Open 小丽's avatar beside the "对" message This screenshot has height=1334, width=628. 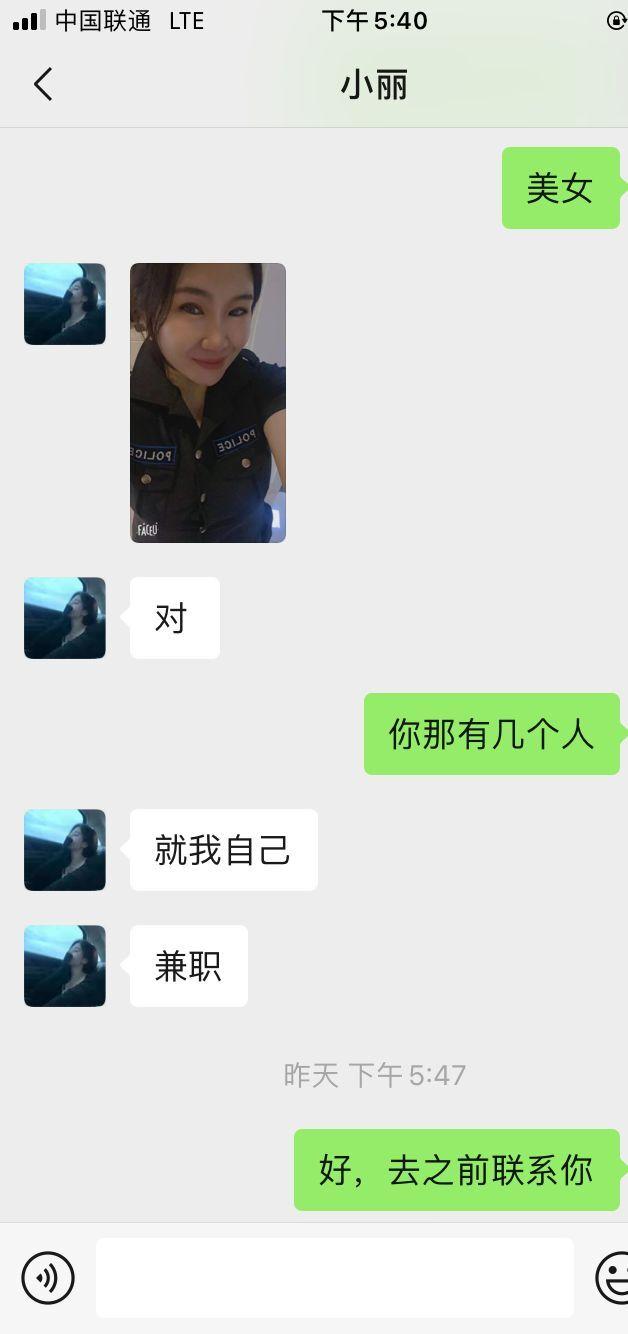click(65, 618)
